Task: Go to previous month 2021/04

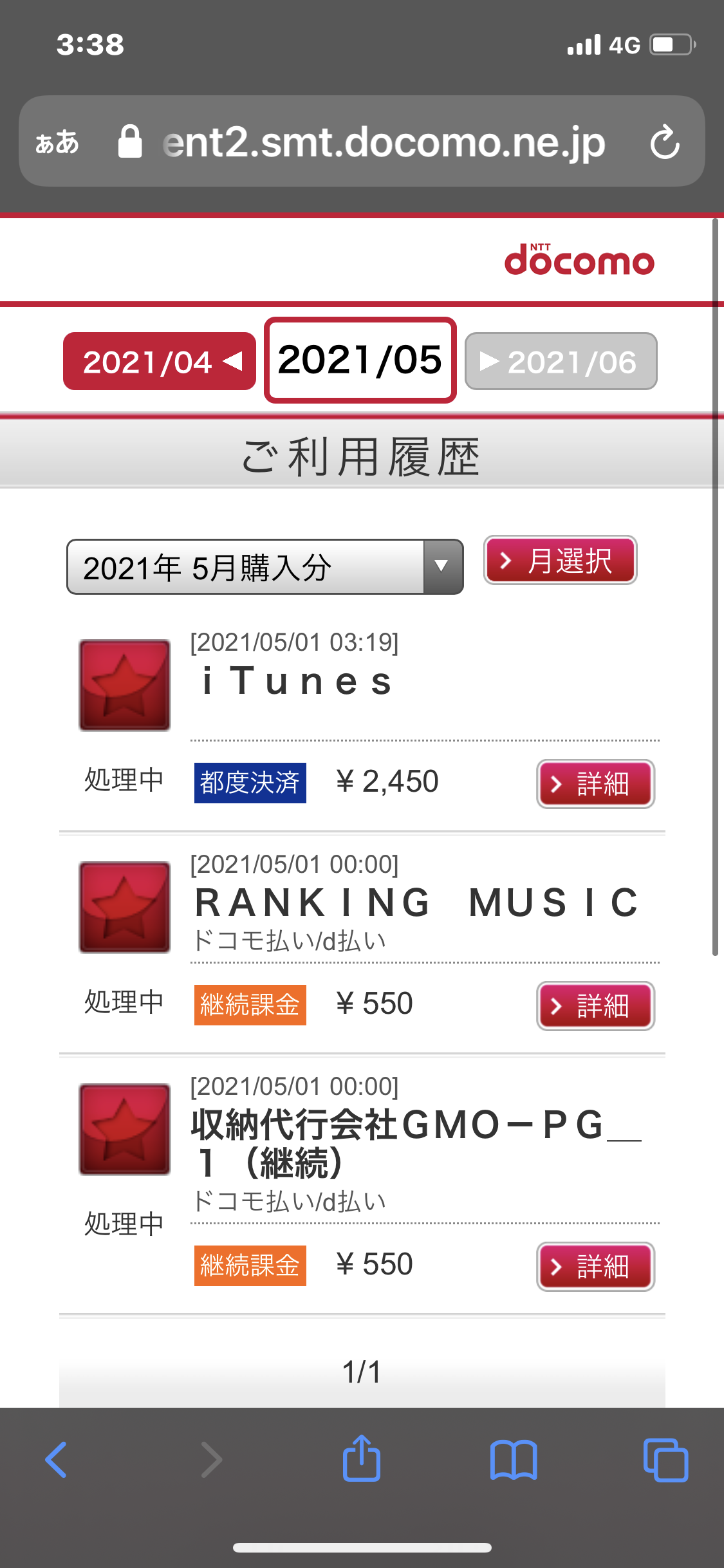Action: (x=159, y=361)
